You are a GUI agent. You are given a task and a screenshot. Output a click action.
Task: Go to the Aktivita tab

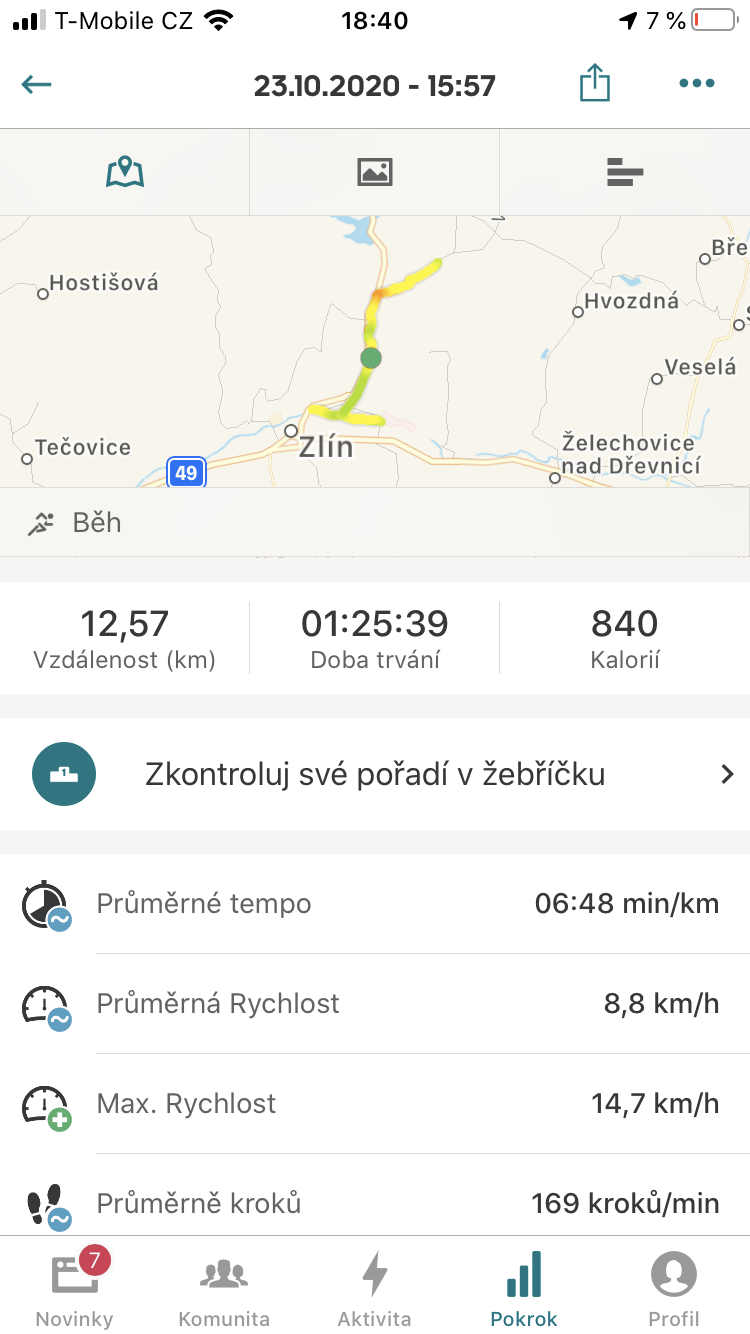pos(375,1286)
